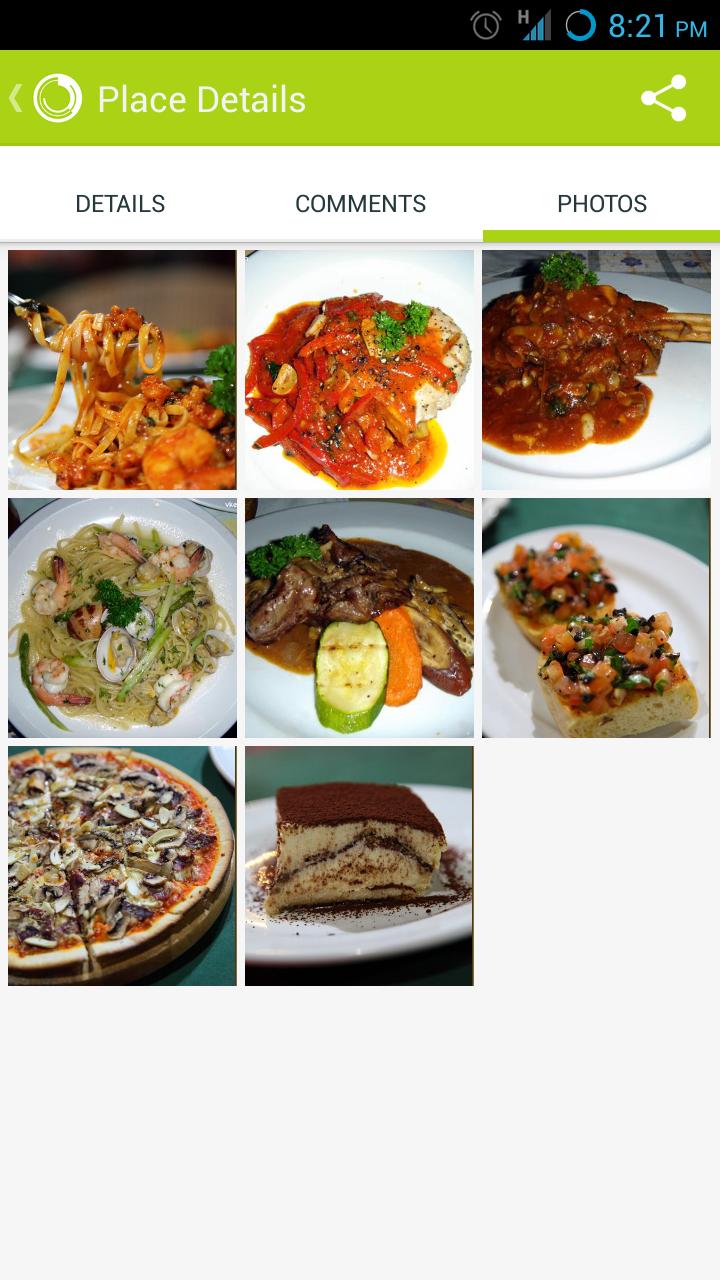This screenshot has height=1280, width=720.
Task: Share this place
Action: click(663, 99)
